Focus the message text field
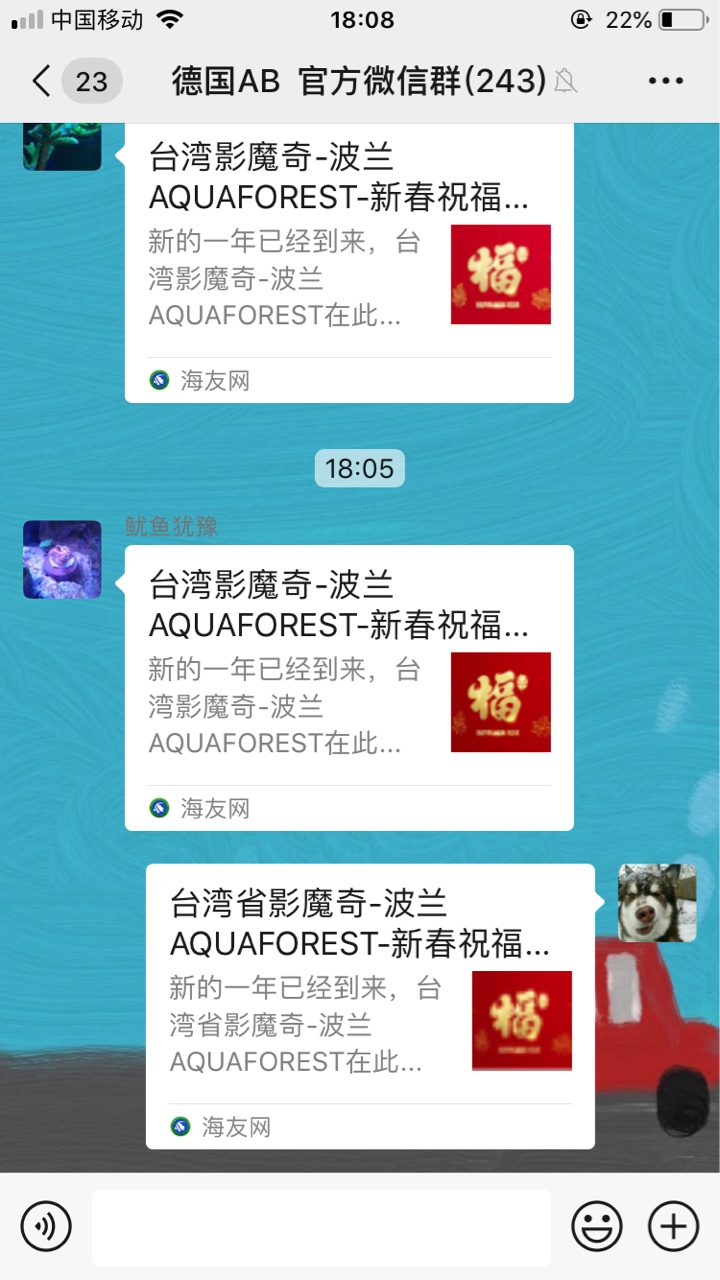Image resolution: width=720 pixels, height=1280 pixels. click(x=320, y=1227)
